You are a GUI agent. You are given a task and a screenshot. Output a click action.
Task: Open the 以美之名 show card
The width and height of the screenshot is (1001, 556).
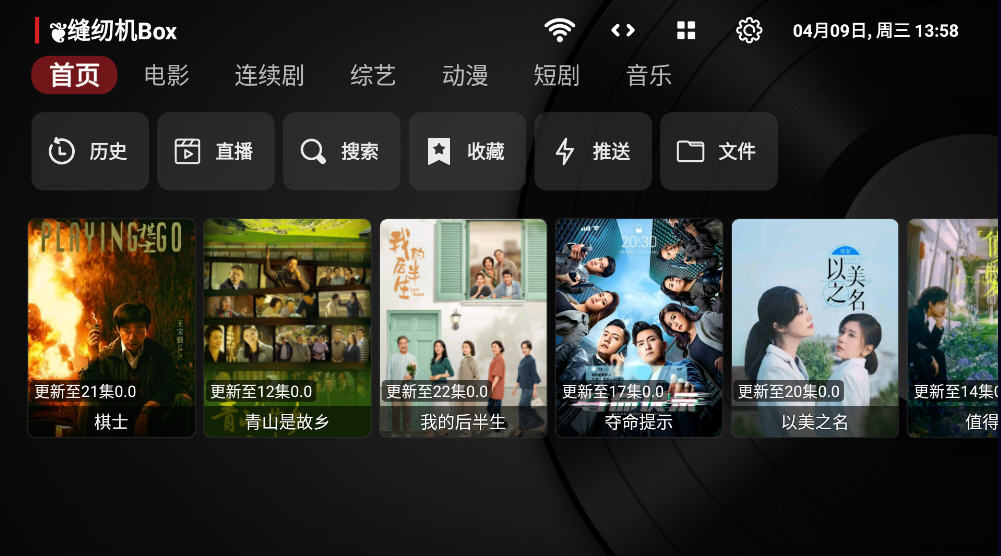click(815, 328)
